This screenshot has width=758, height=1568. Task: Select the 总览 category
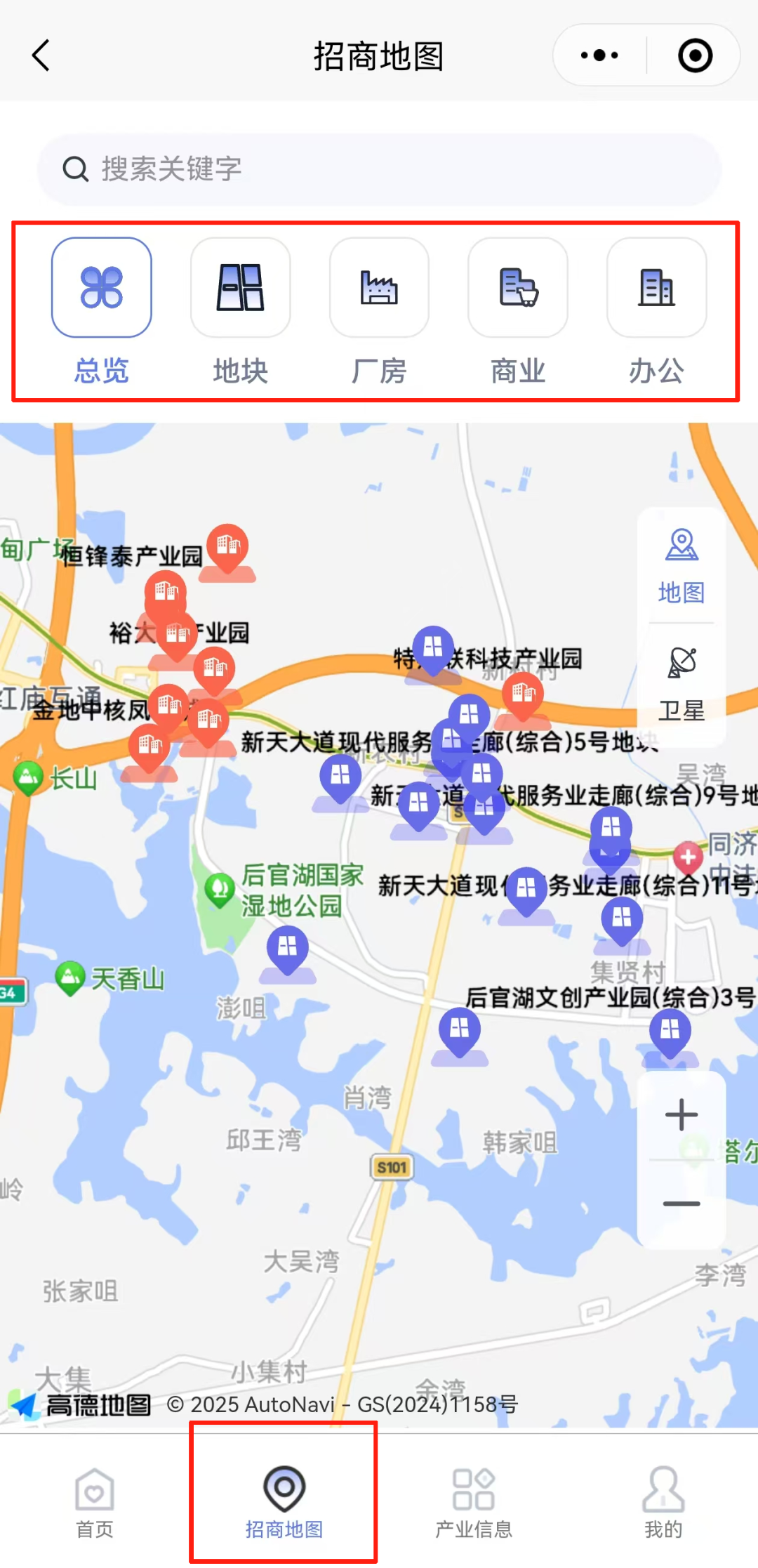pyautogui.click(x=102, y=287)
